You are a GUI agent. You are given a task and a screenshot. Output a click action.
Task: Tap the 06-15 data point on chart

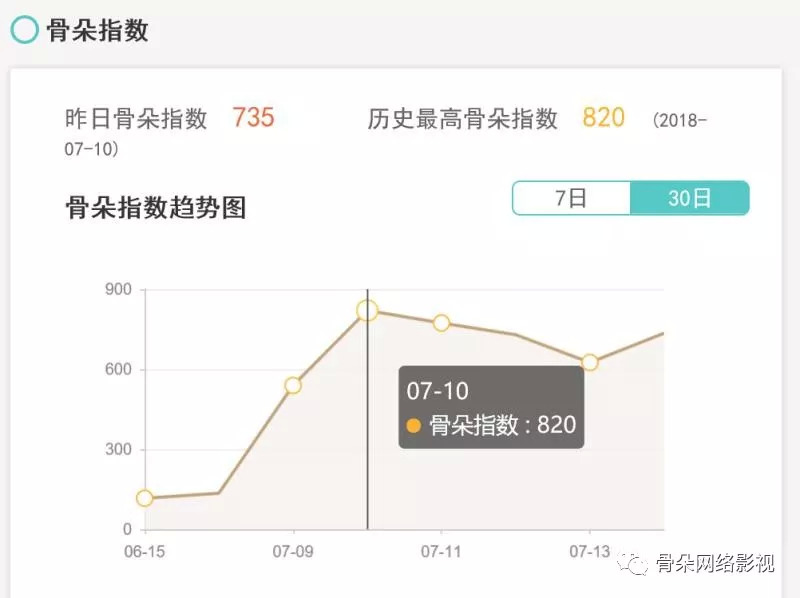(145, 498)
